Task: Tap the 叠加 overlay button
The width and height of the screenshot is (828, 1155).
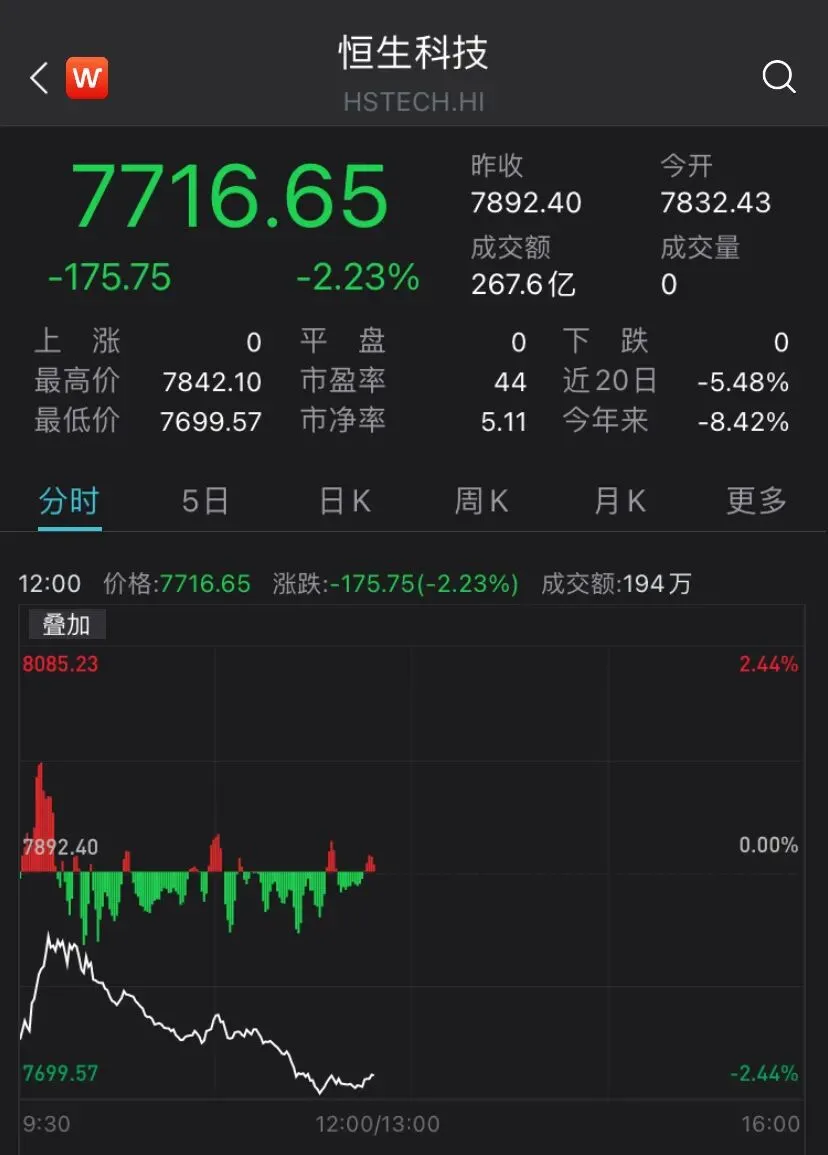Action: point(66,625)
